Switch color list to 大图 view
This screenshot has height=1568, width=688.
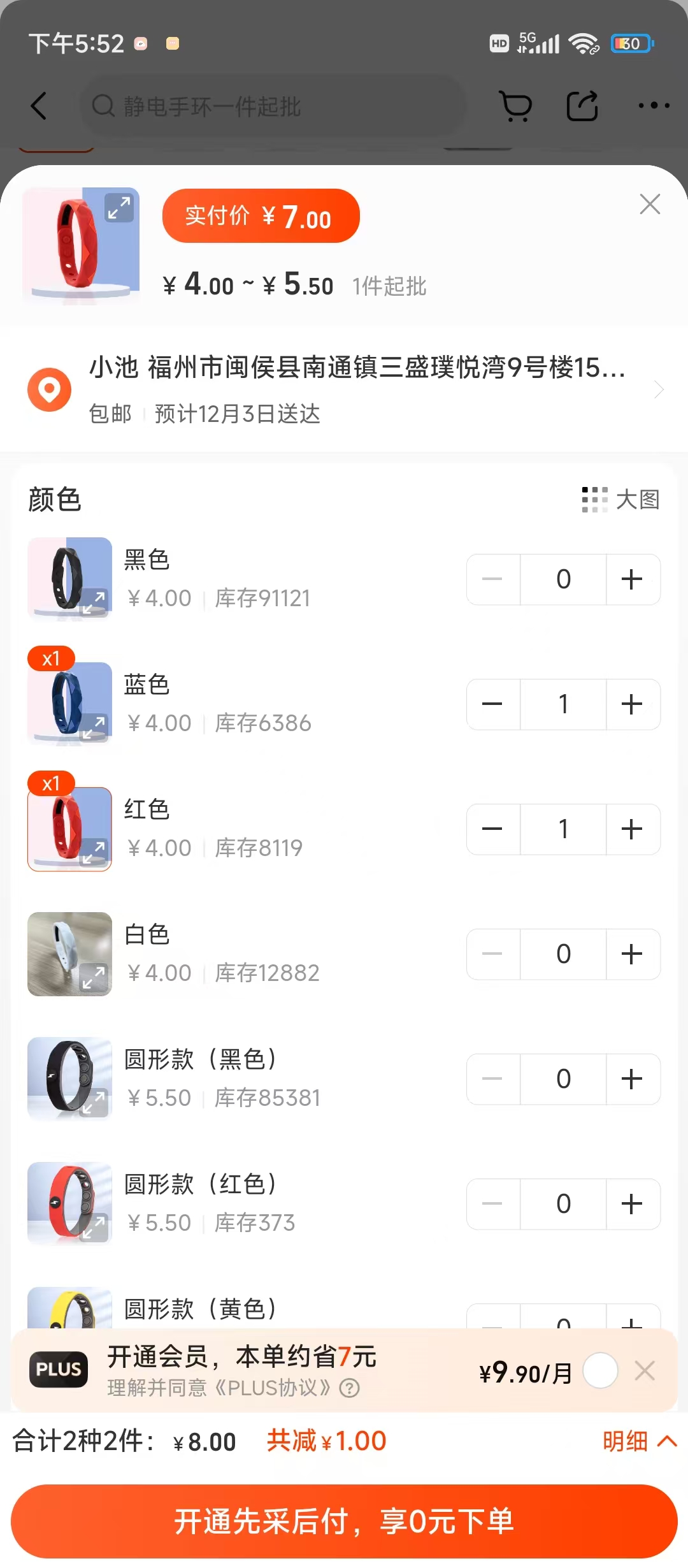point(620,500)
